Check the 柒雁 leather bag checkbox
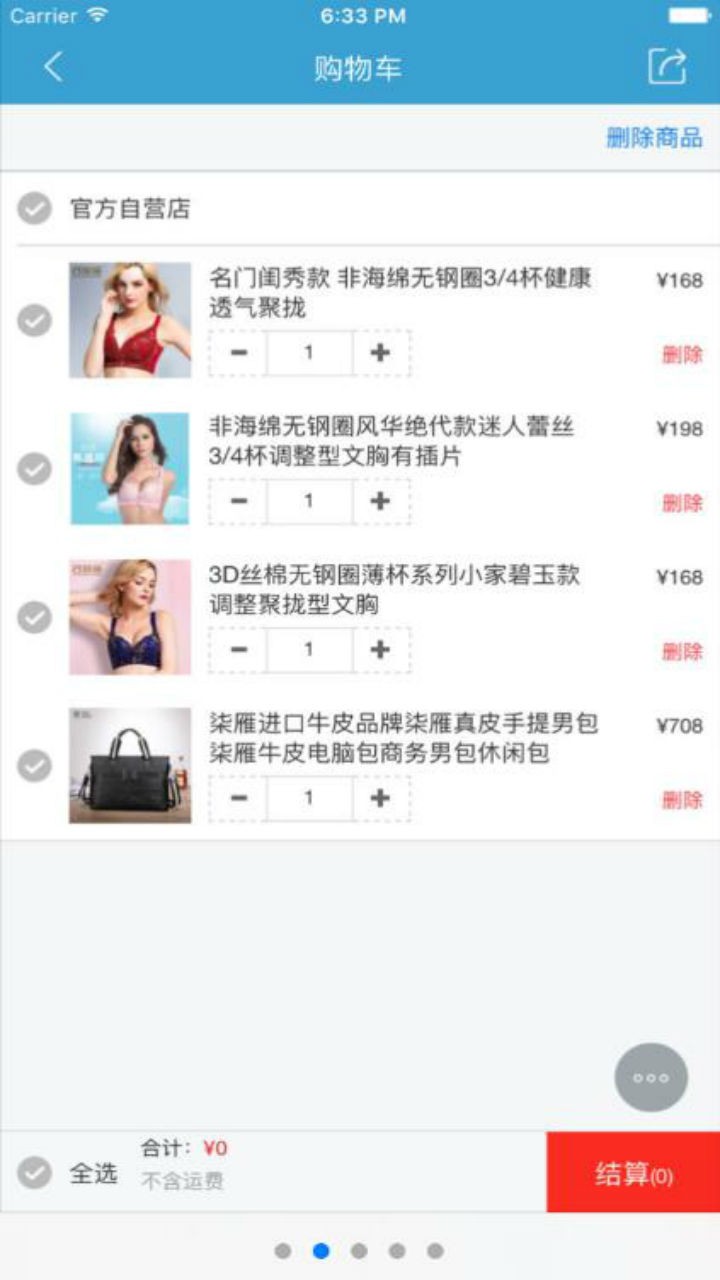Image resolution: width=720 pixels, height=1280 pixels. click(35, 766)
